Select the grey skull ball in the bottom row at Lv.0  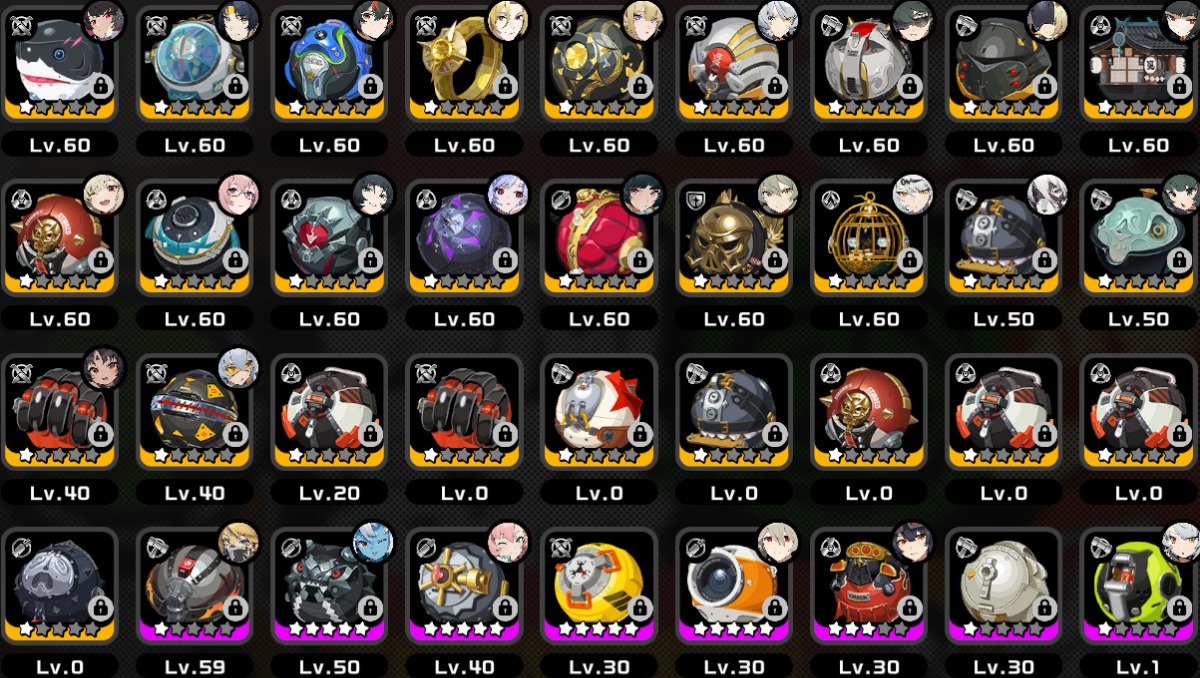pos(60,585)
